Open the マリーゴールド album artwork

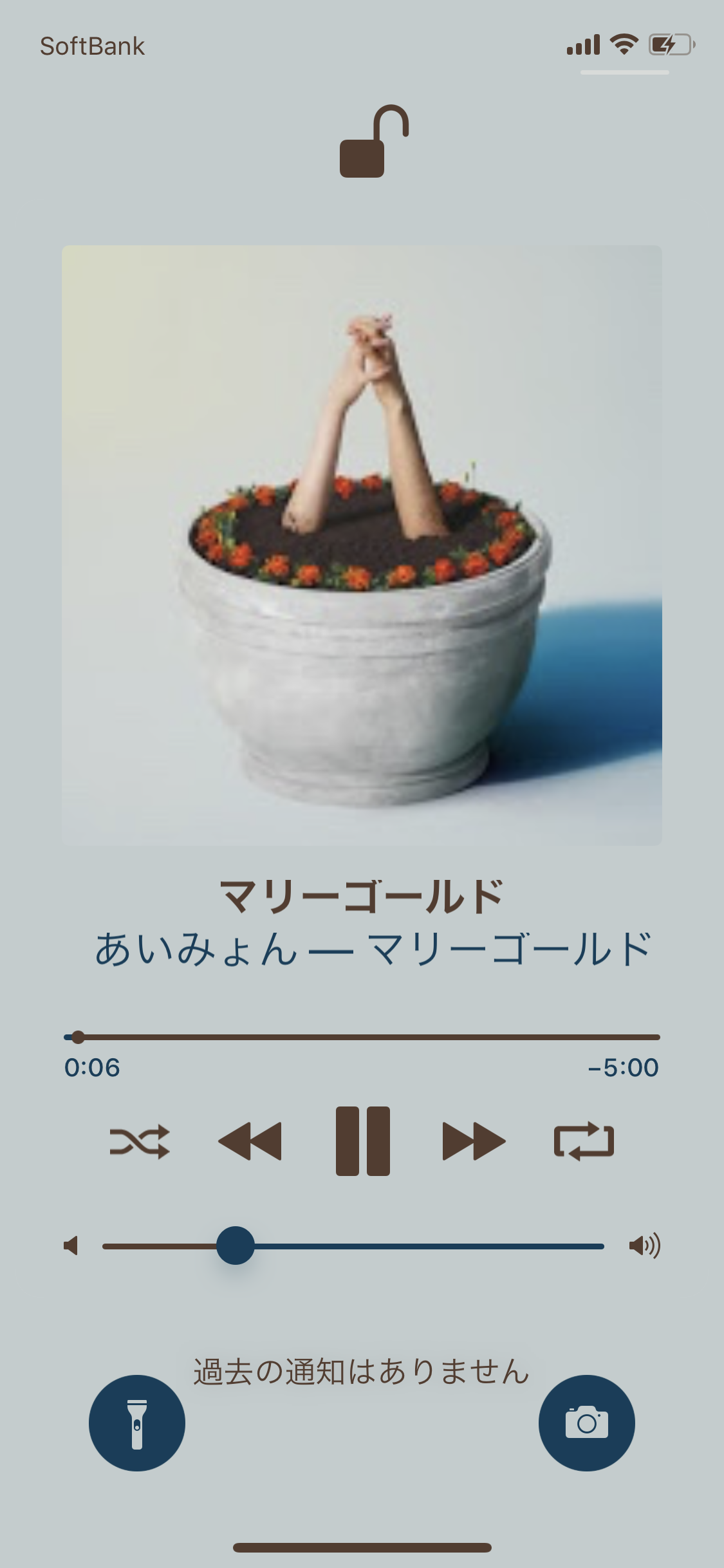tap(362, 545)
